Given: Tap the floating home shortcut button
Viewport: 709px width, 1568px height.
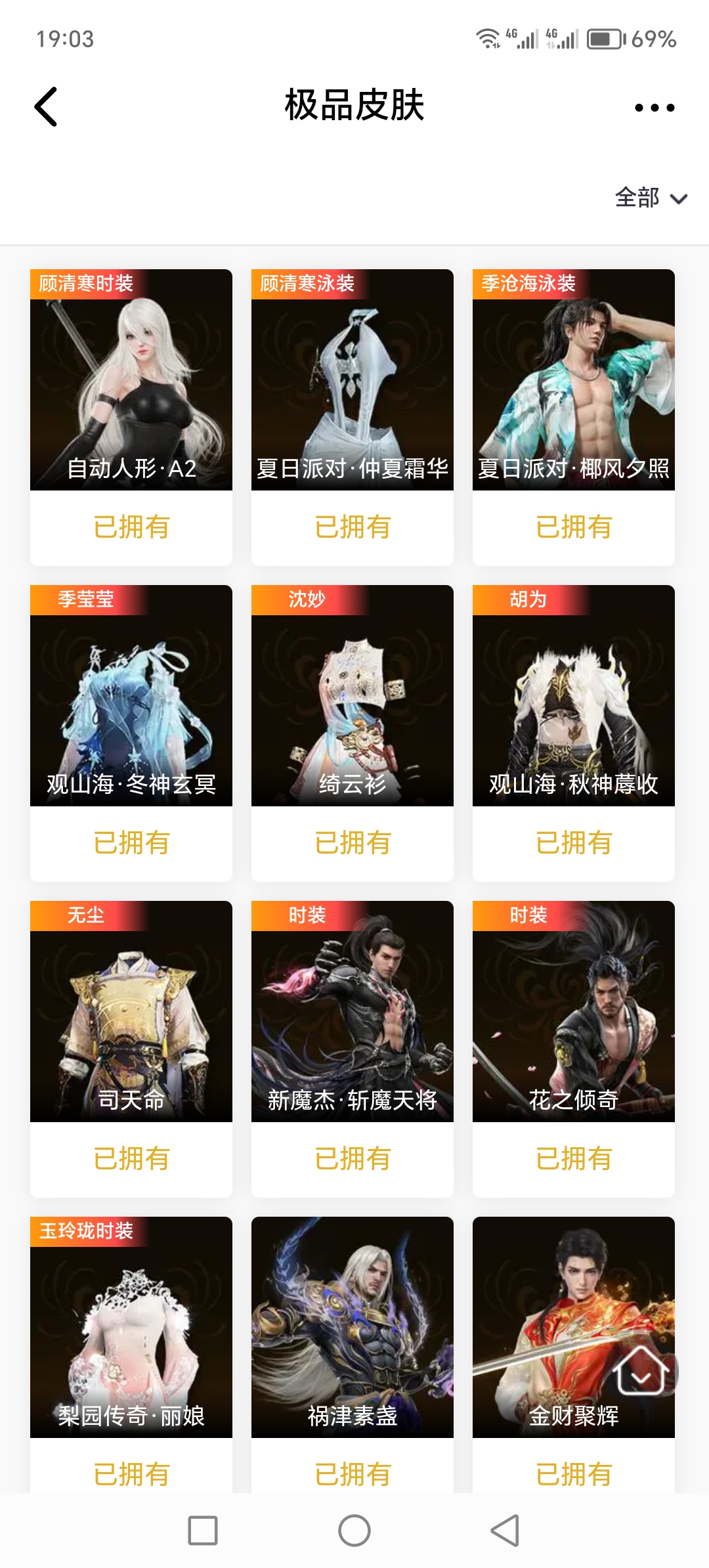Looking at the screenshot, I should point(641,1370).
